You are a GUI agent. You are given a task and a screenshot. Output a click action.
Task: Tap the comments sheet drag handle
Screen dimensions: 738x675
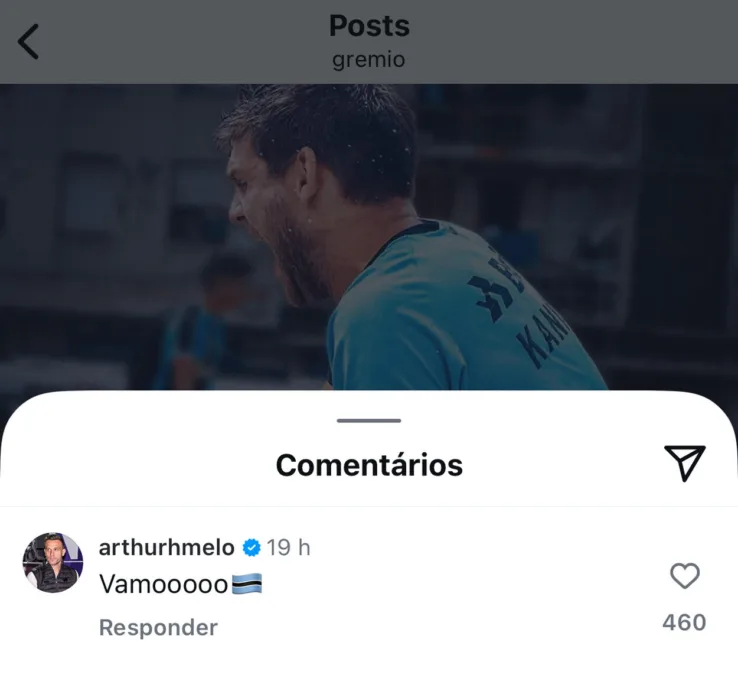pyautogui.click(x=368, y=421)
